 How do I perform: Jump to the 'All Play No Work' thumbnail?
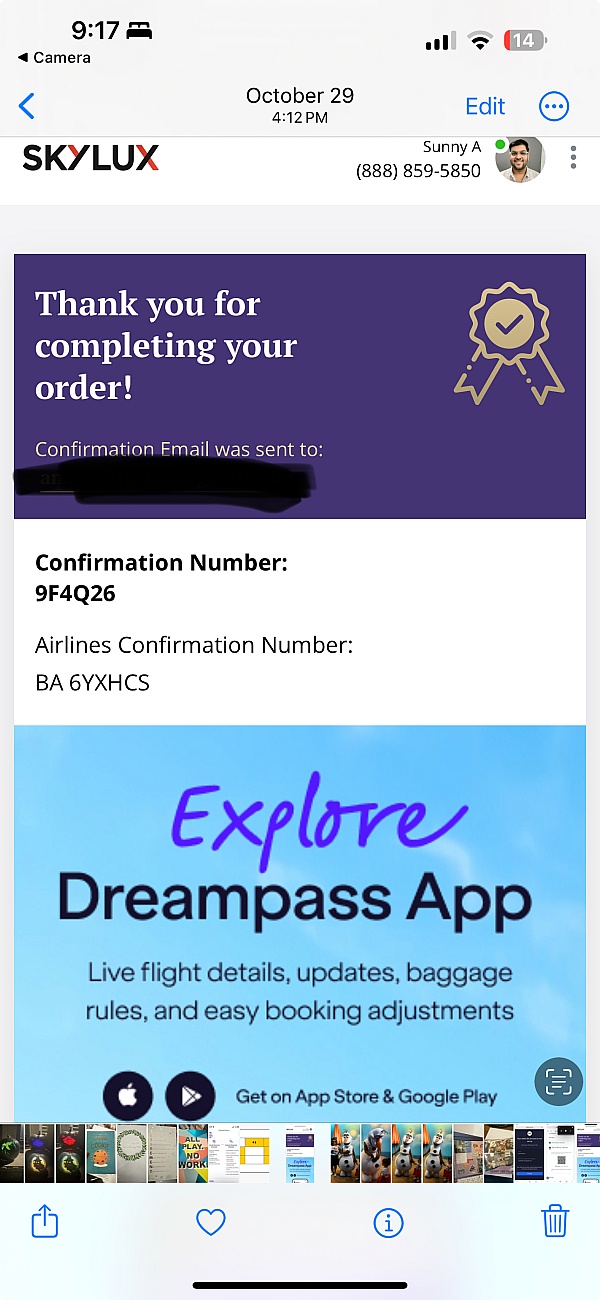pos(194,1153)
